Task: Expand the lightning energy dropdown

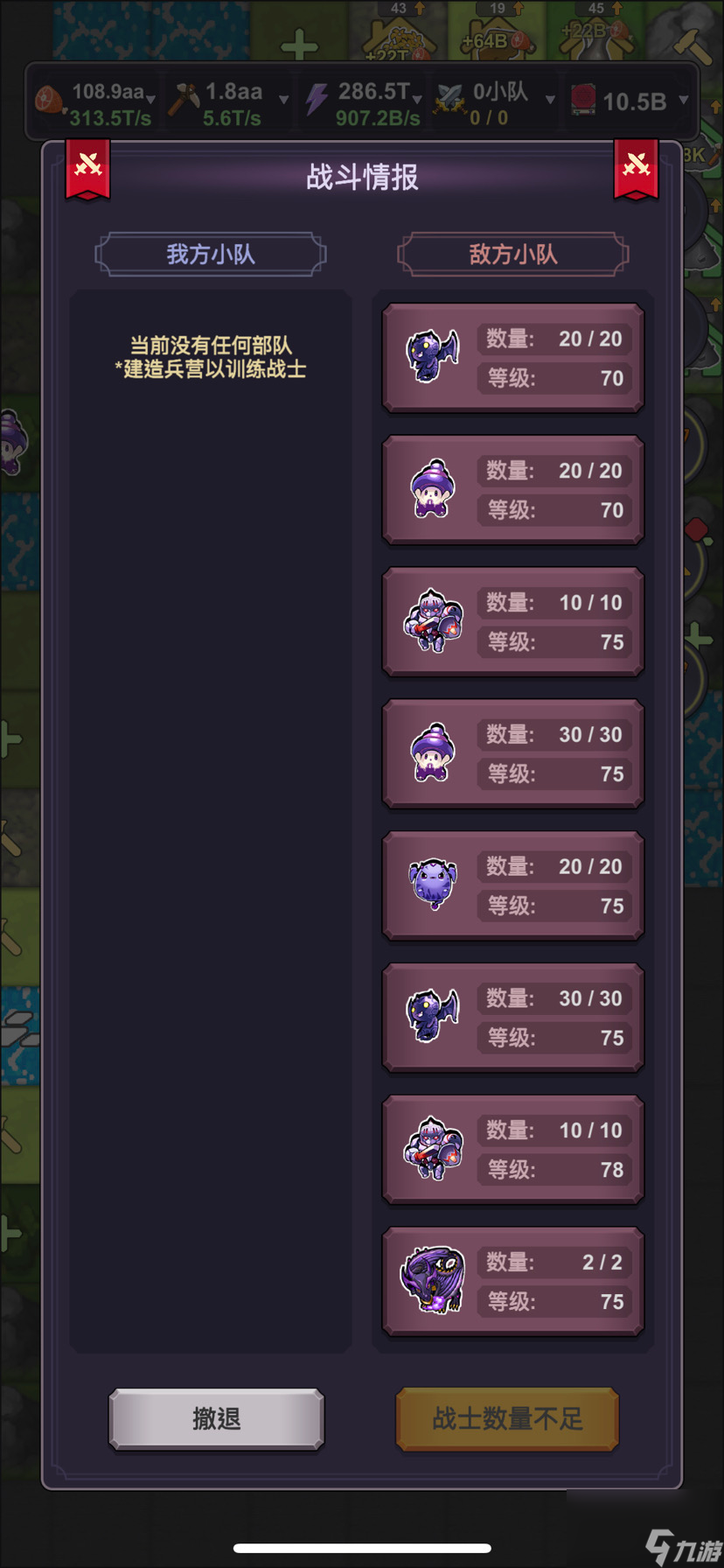Action: tap(418, 99)
